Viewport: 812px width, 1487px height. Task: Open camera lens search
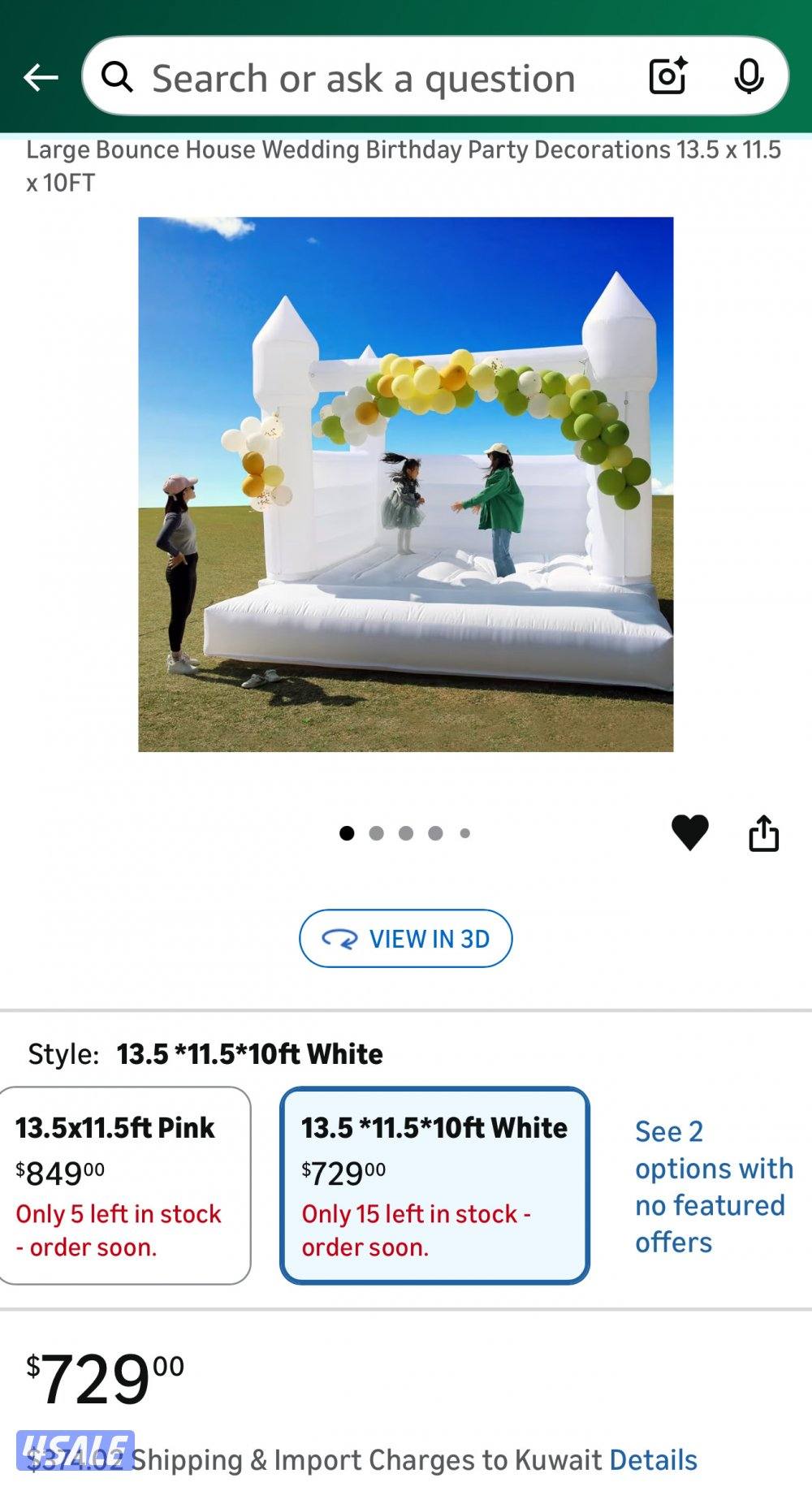(667, 76)
